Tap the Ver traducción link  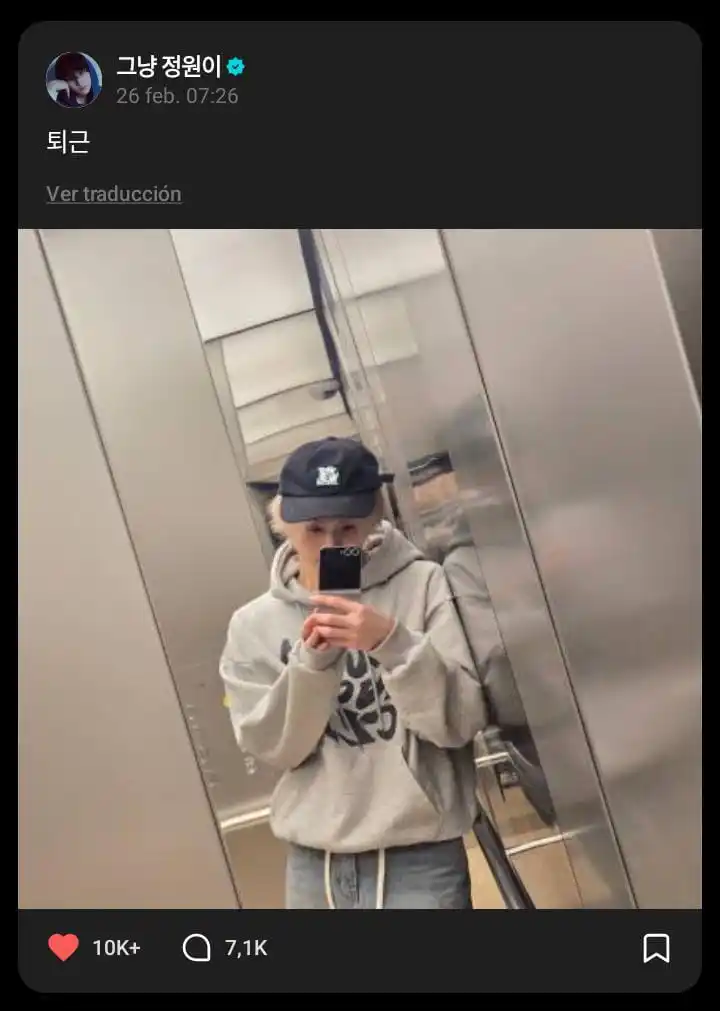tap(114, 194)
